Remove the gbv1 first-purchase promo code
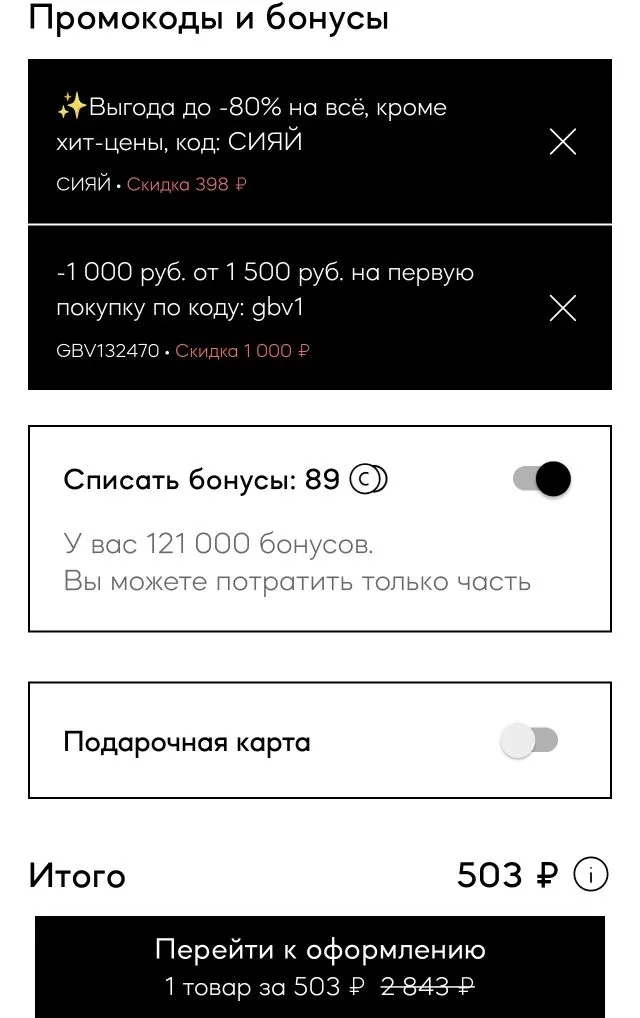640x1018 pixels. pos(563,308)
